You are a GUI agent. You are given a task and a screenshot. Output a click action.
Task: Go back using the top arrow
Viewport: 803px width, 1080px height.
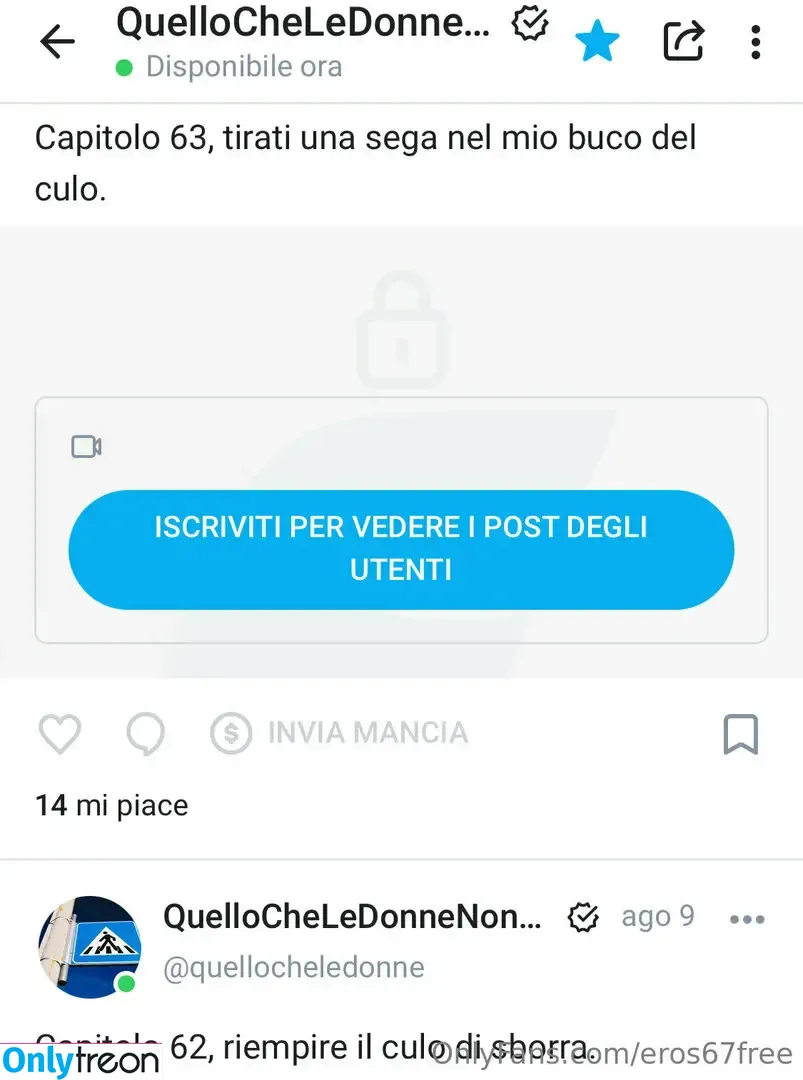point(57,42)
